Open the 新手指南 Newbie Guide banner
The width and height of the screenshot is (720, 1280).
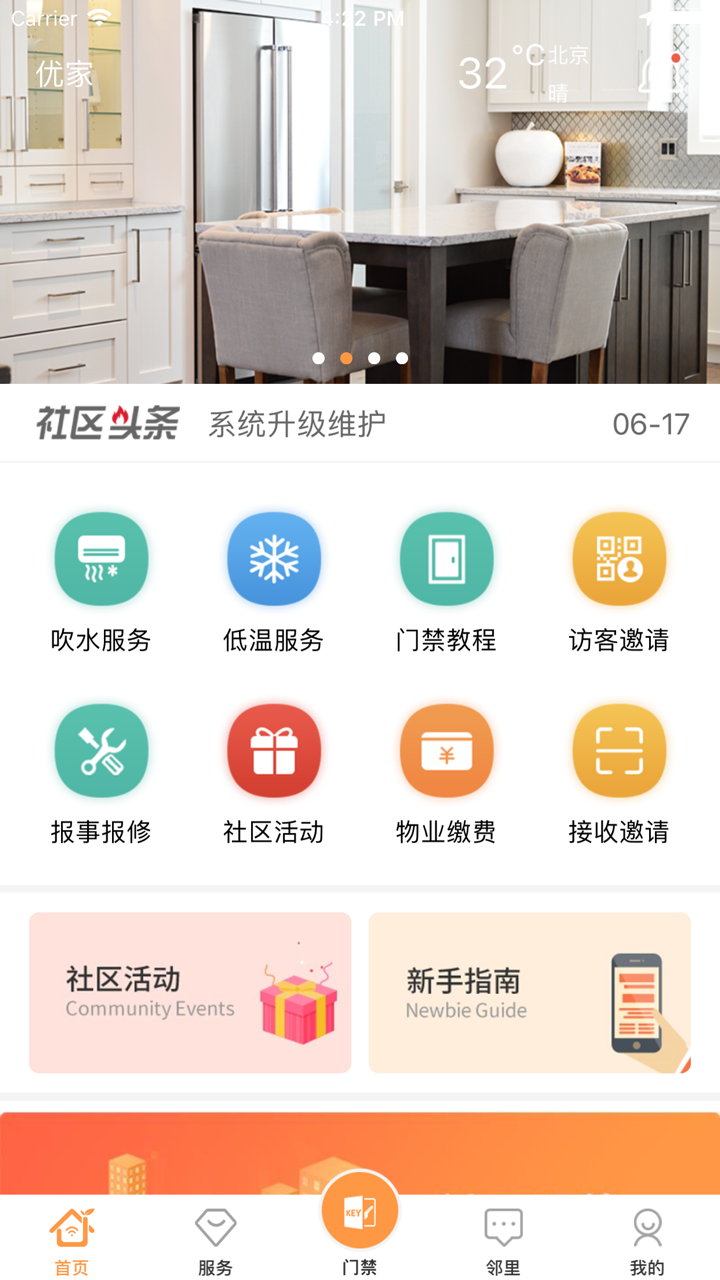pyautogui.click(x=529, y=992)
